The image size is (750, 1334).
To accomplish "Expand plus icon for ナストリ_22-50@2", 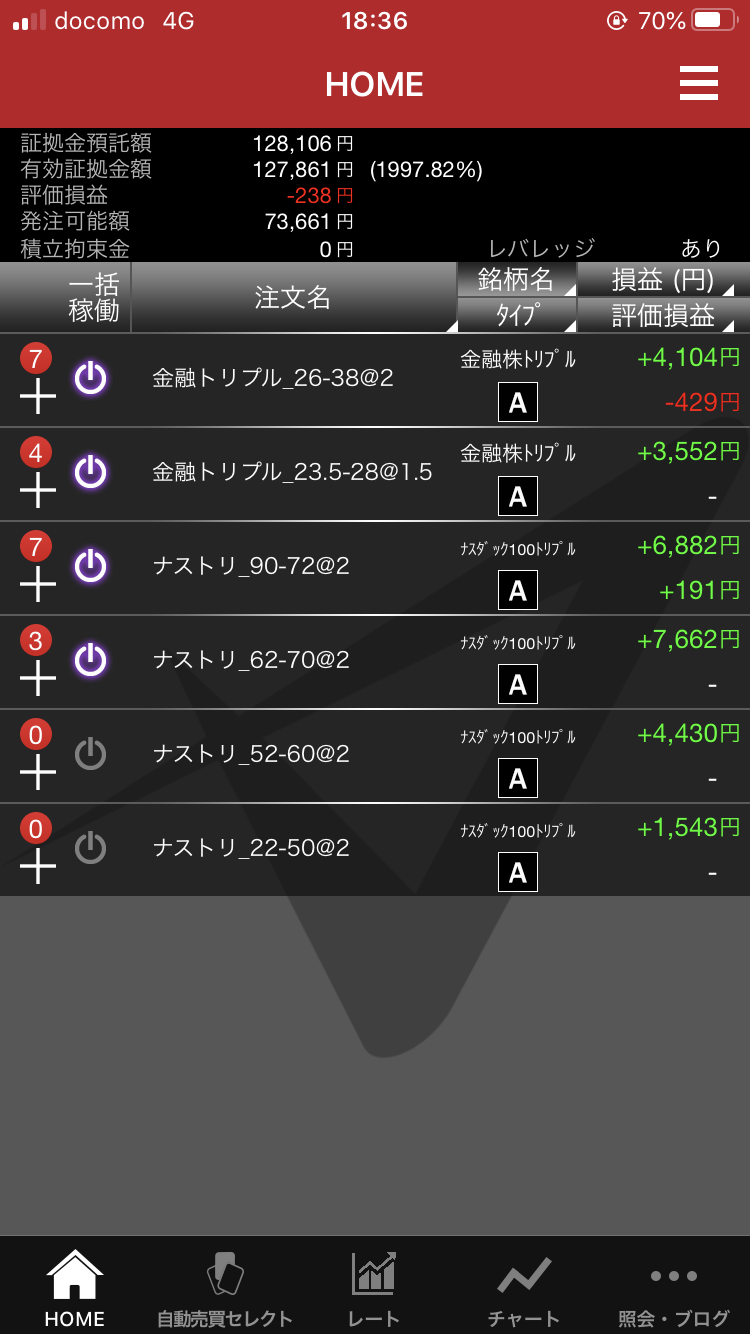I will [x=38, y=867].
